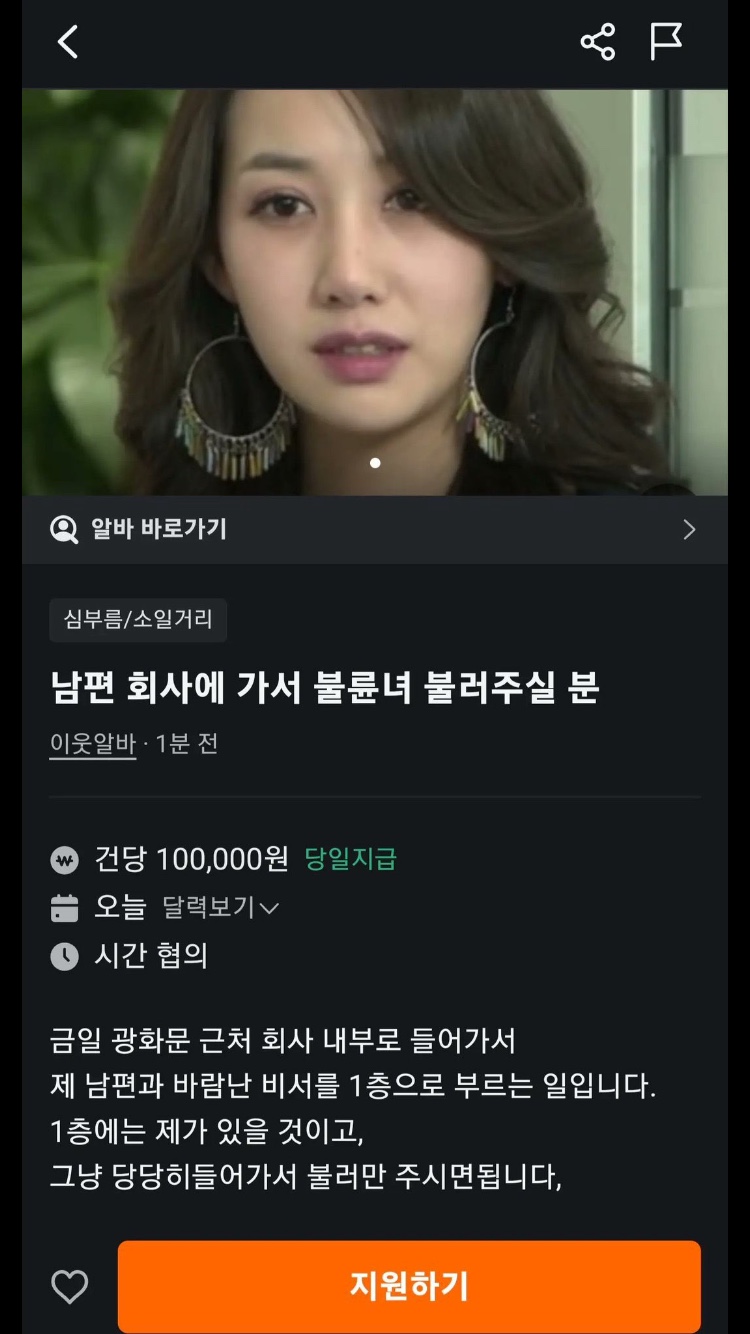This screenshot has width=750, height=1334.
Task: Select the 심부름/소일거리 category chip
Action: click(x=138, y=620)
